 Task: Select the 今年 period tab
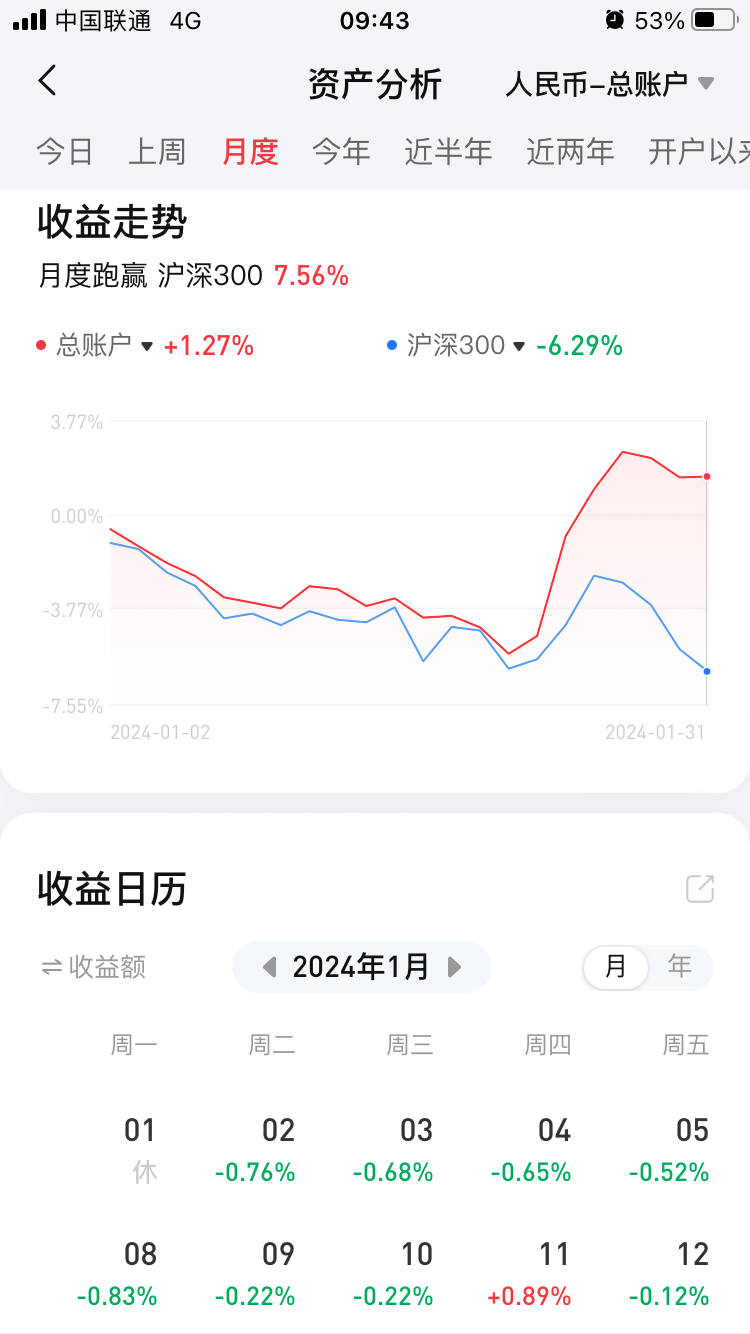[x=341, y=151]
